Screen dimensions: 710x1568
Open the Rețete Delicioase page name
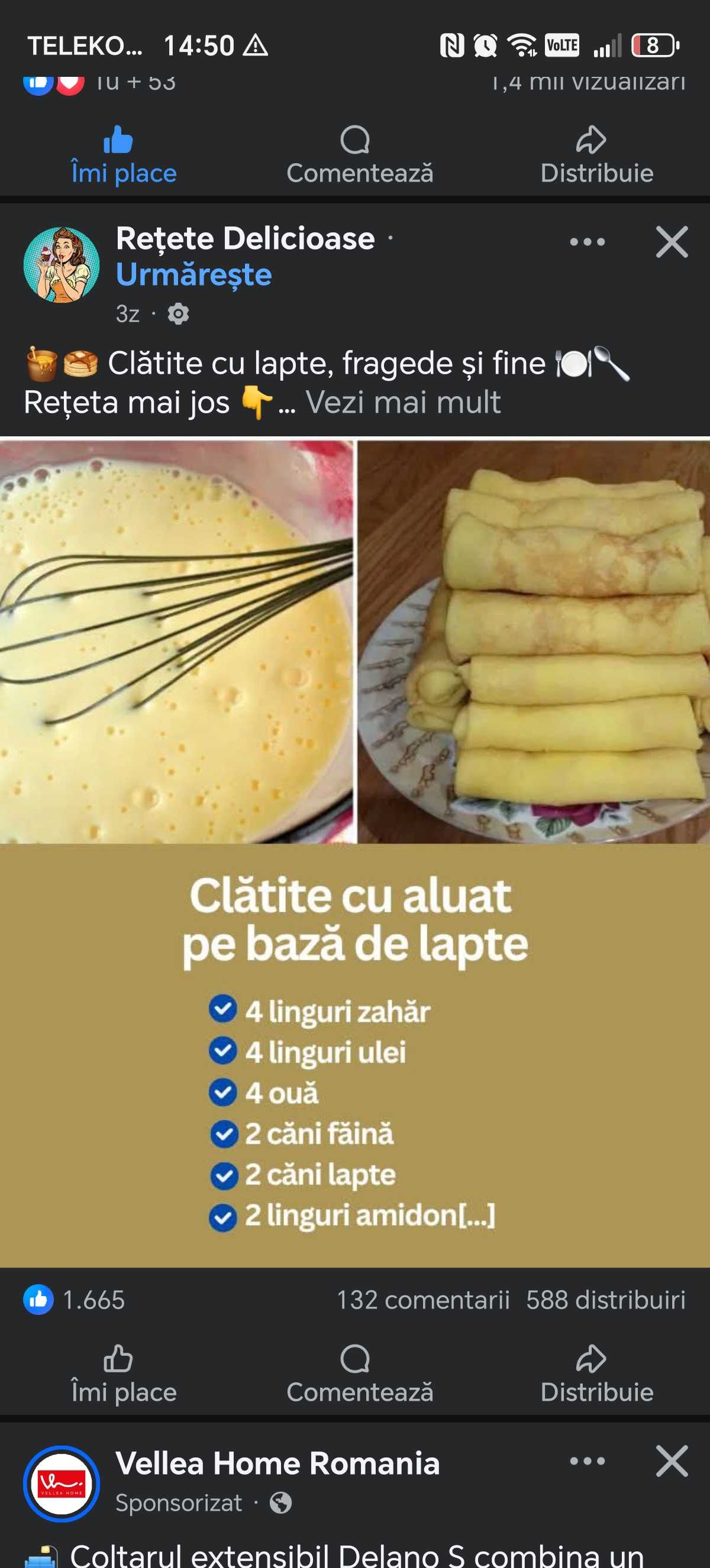tap(245, 238)
